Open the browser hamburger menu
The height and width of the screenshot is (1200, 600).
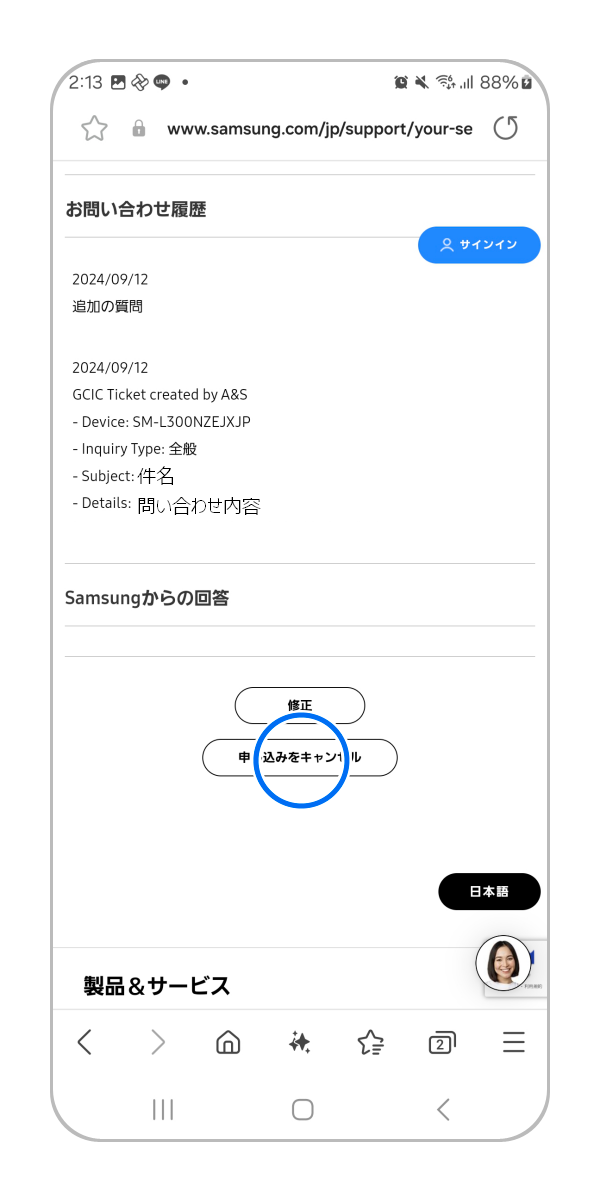[x=514, y=1043]
